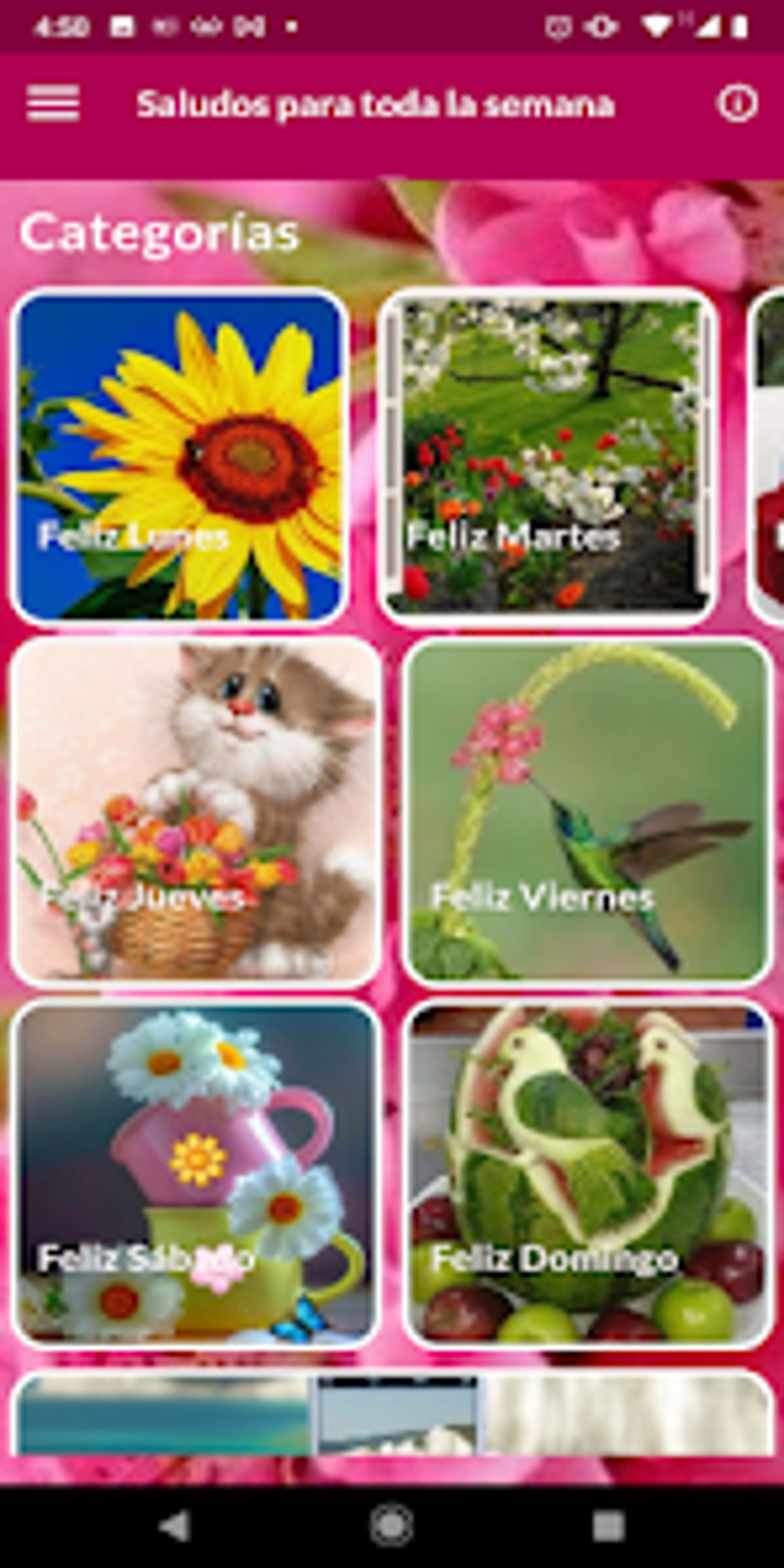Viewport: 784px width, 1568px height.
Task: Return to the home screen
Action: pyautogui.click(x=391, y=1525)
